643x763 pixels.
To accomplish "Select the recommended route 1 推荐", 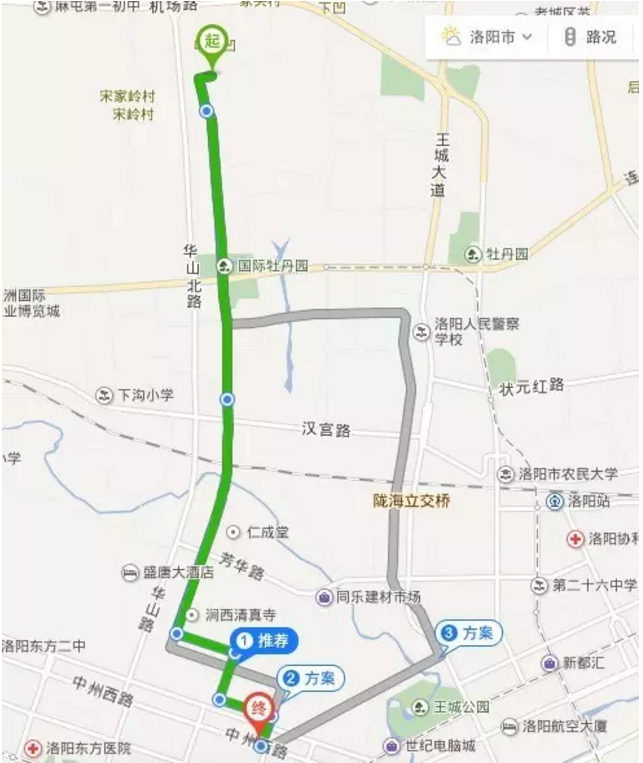I will click(x=265, y=640).
